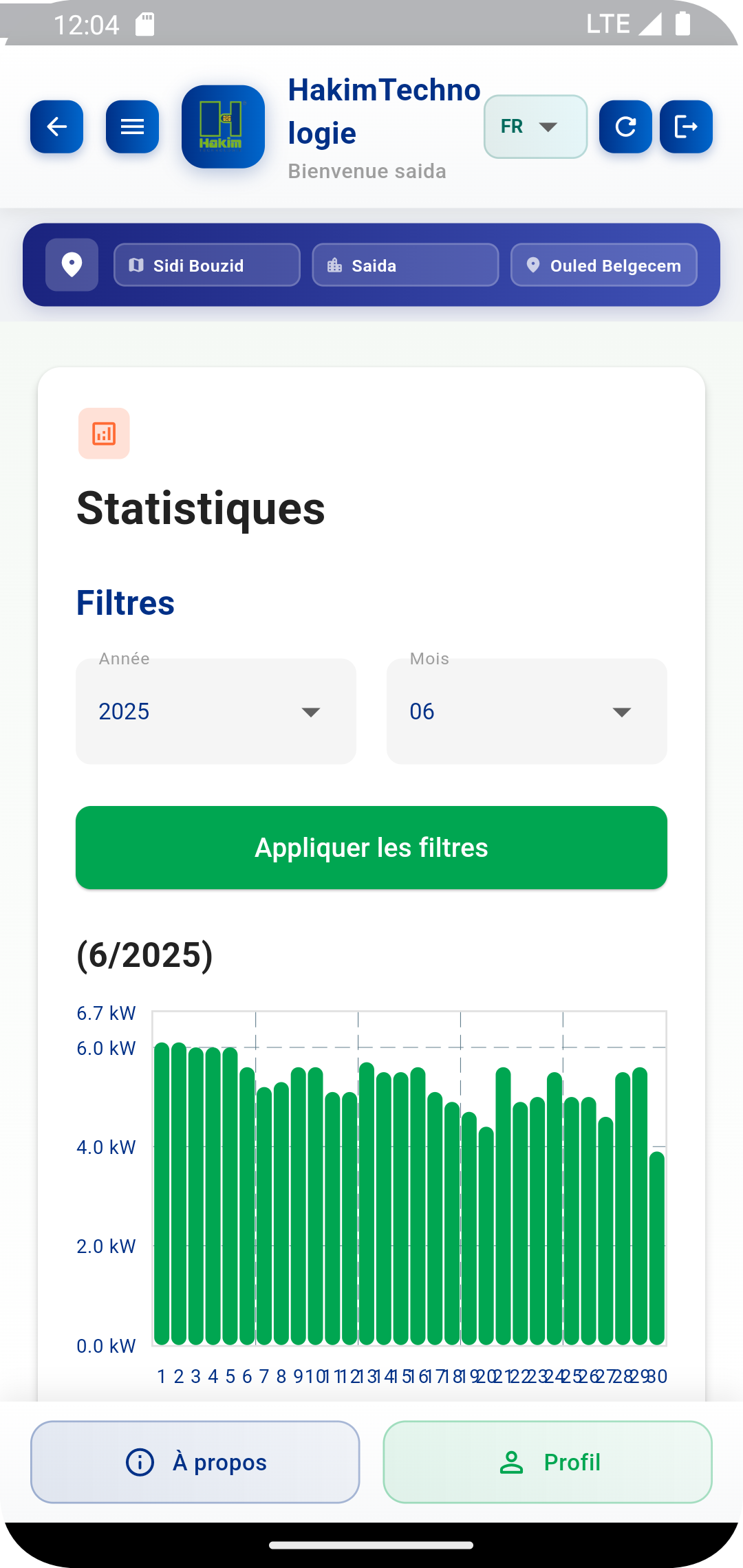Switch to the Profil tab
Image resolution: width=743 pixels, height=1568 pixels.
tap(548, 1461)
